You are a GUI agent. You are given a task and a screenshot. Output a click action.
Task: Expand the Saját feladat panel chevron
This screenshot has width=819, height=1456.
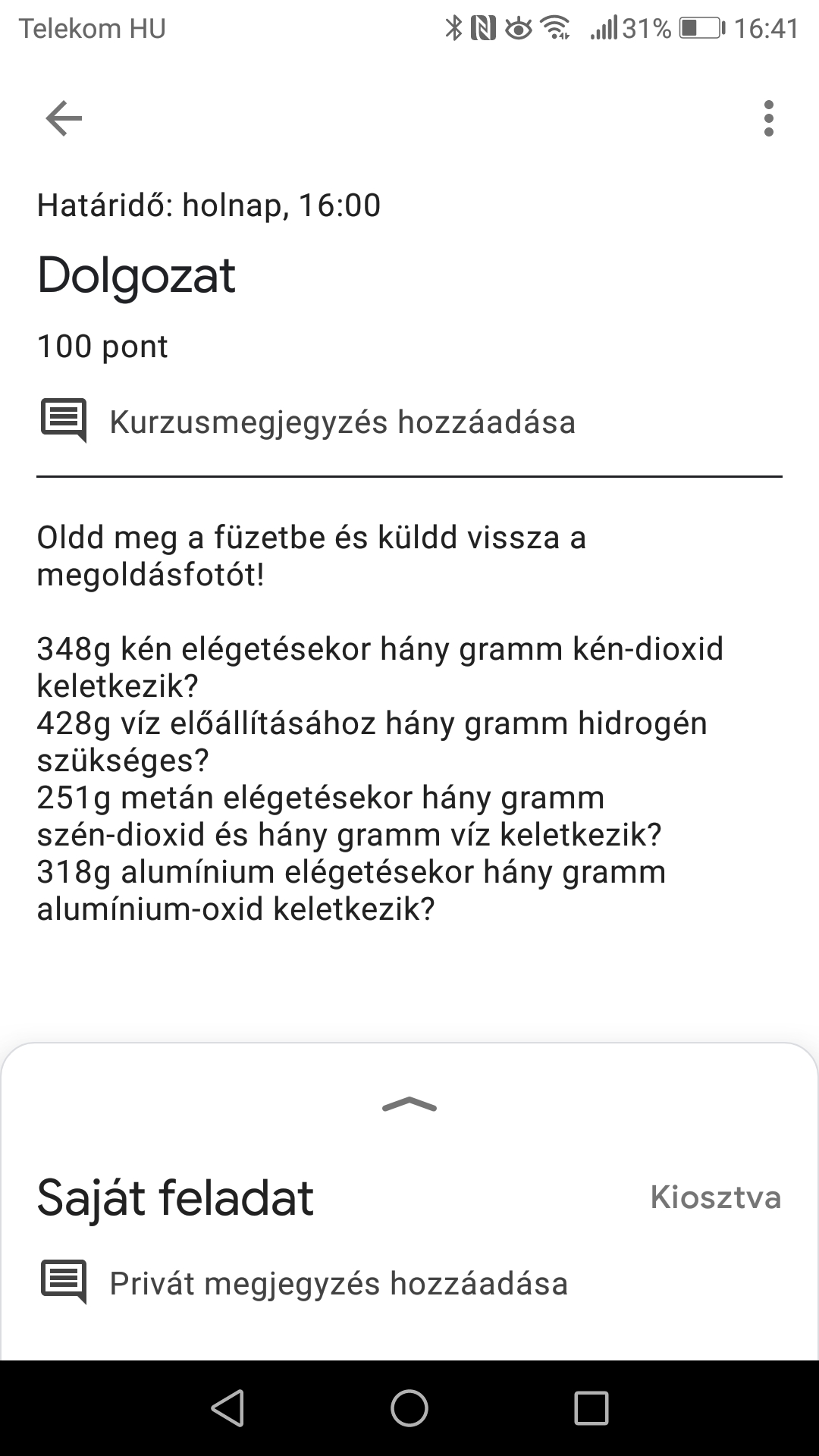coord(409,1105)
